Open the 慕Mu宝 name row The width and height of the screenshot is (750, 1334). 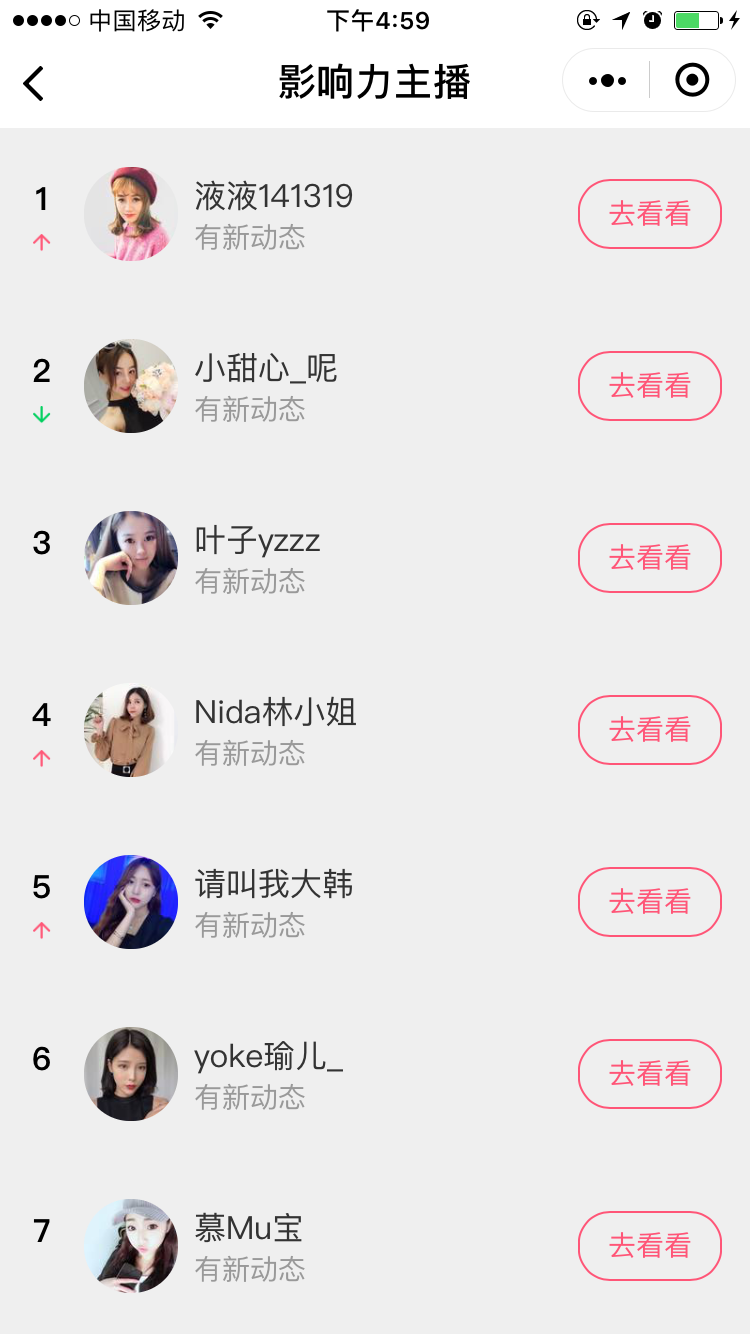(248, 1229)
